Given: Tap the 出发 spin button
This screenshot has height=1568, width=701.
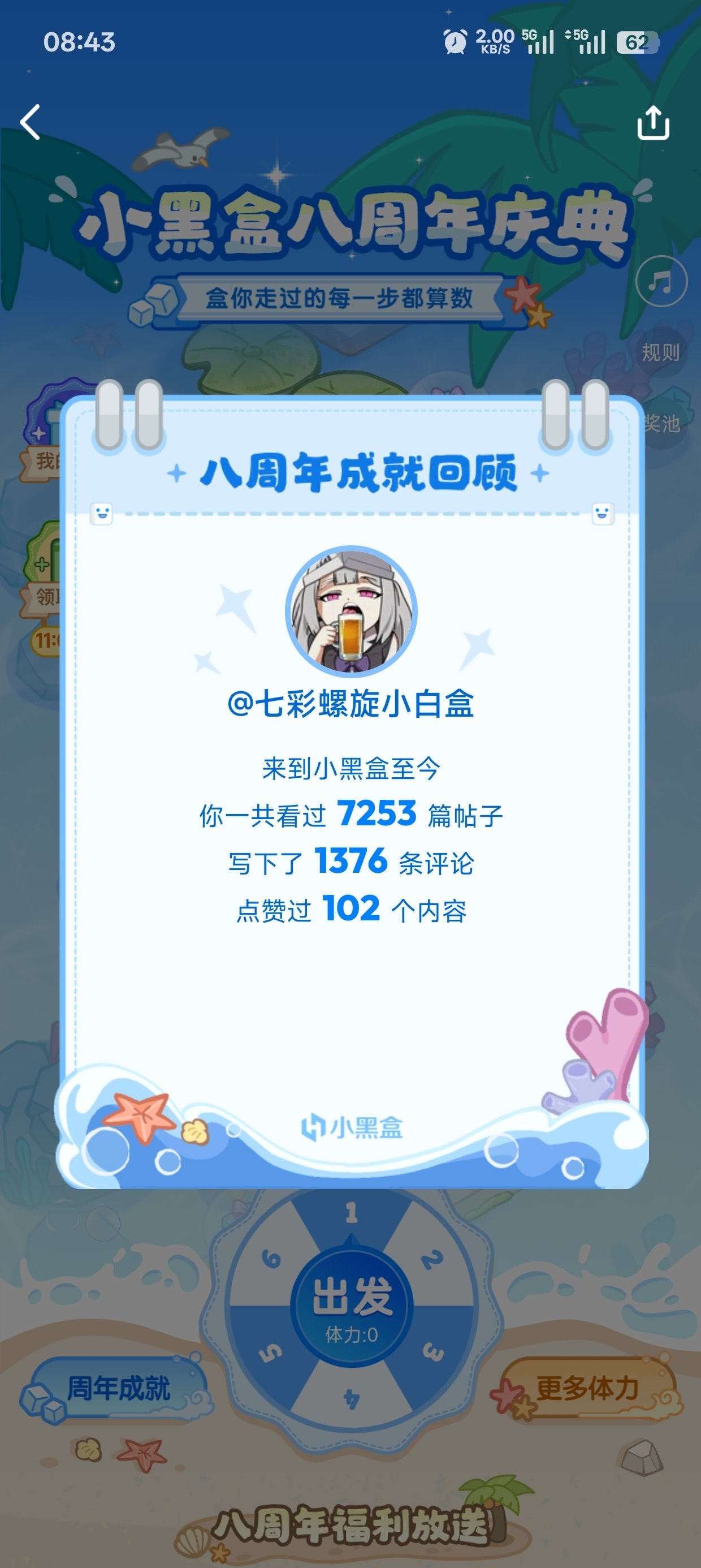Looking at the screenshot, I should pyautogui.click(x=352, y=1306).
